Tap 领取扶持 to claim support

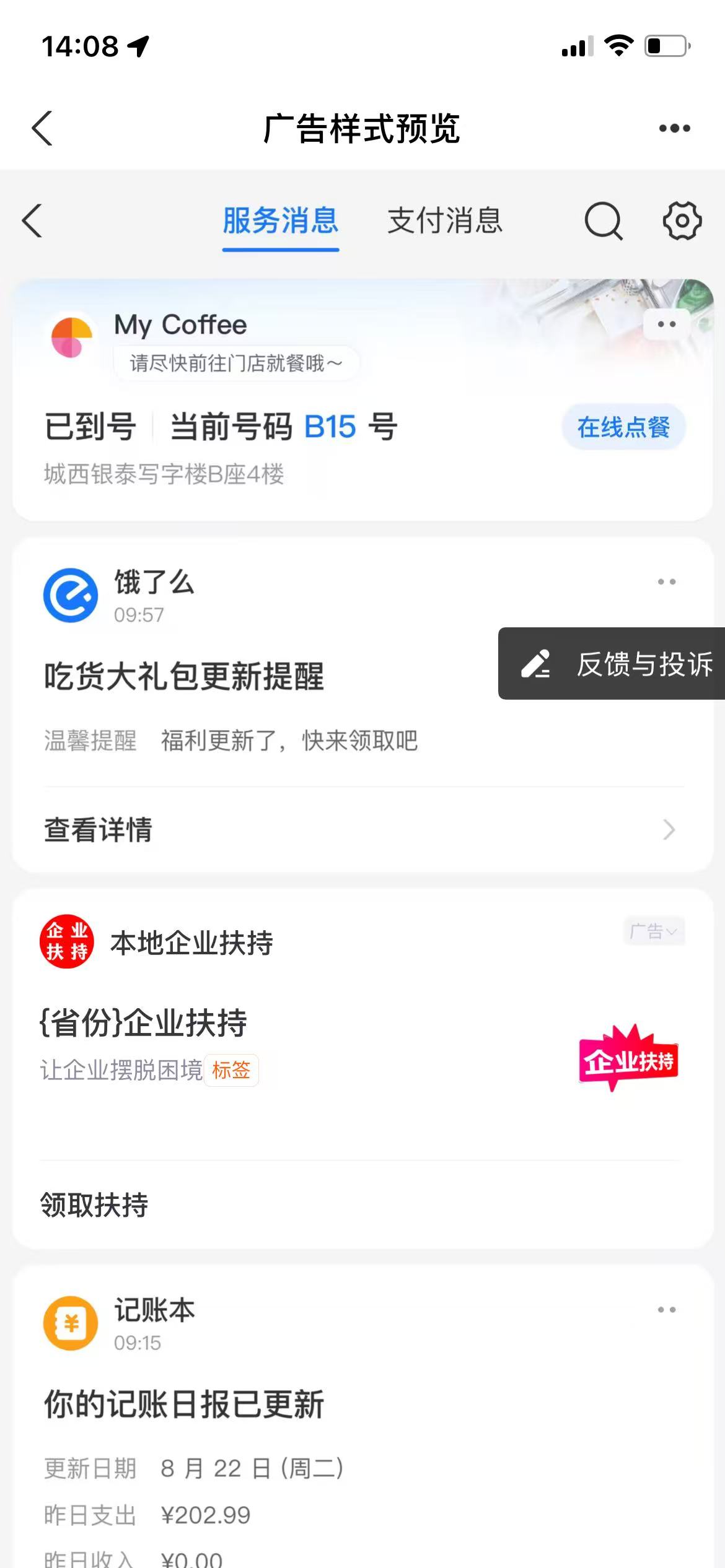point(94,1205)
